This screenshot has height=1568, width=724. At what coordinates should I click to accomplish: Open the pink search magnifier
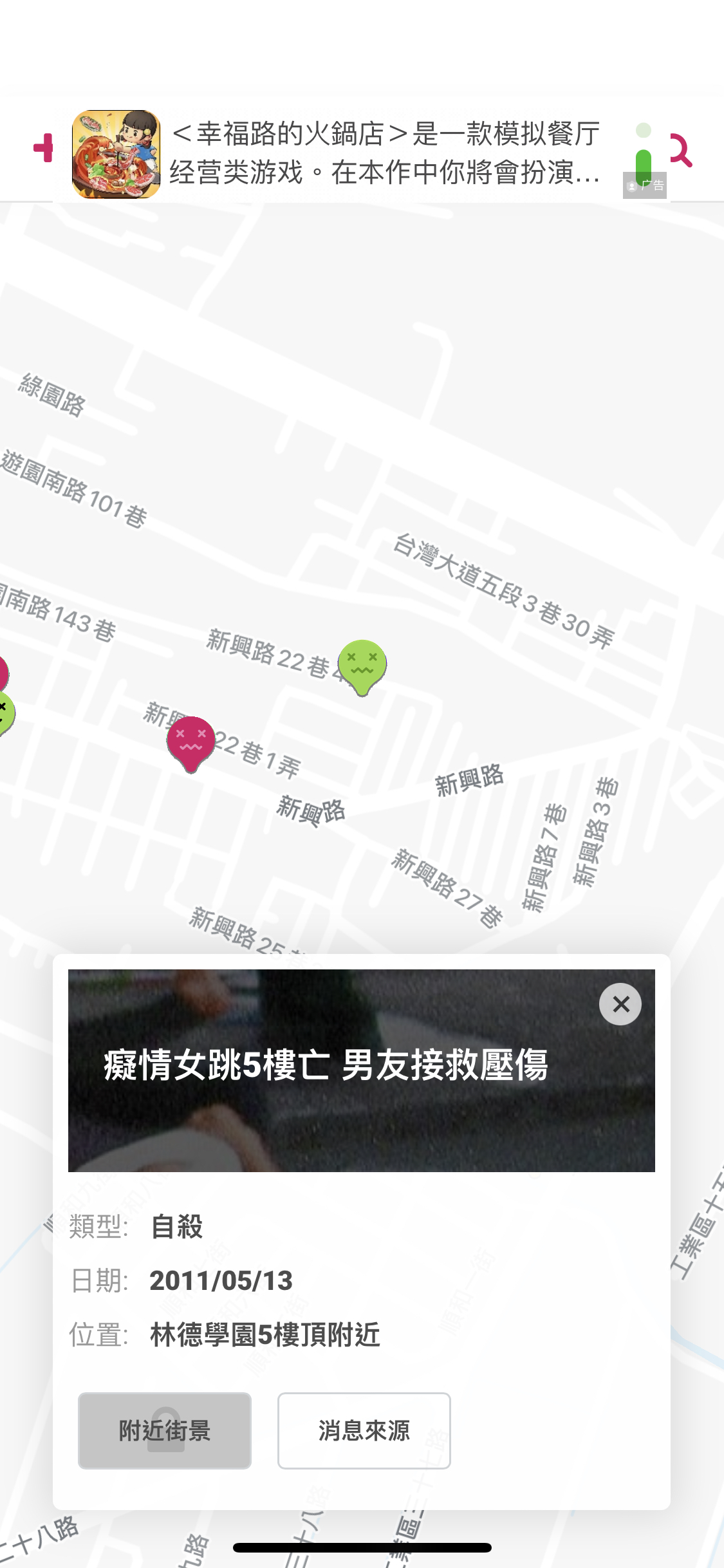(x=681, y=151)
